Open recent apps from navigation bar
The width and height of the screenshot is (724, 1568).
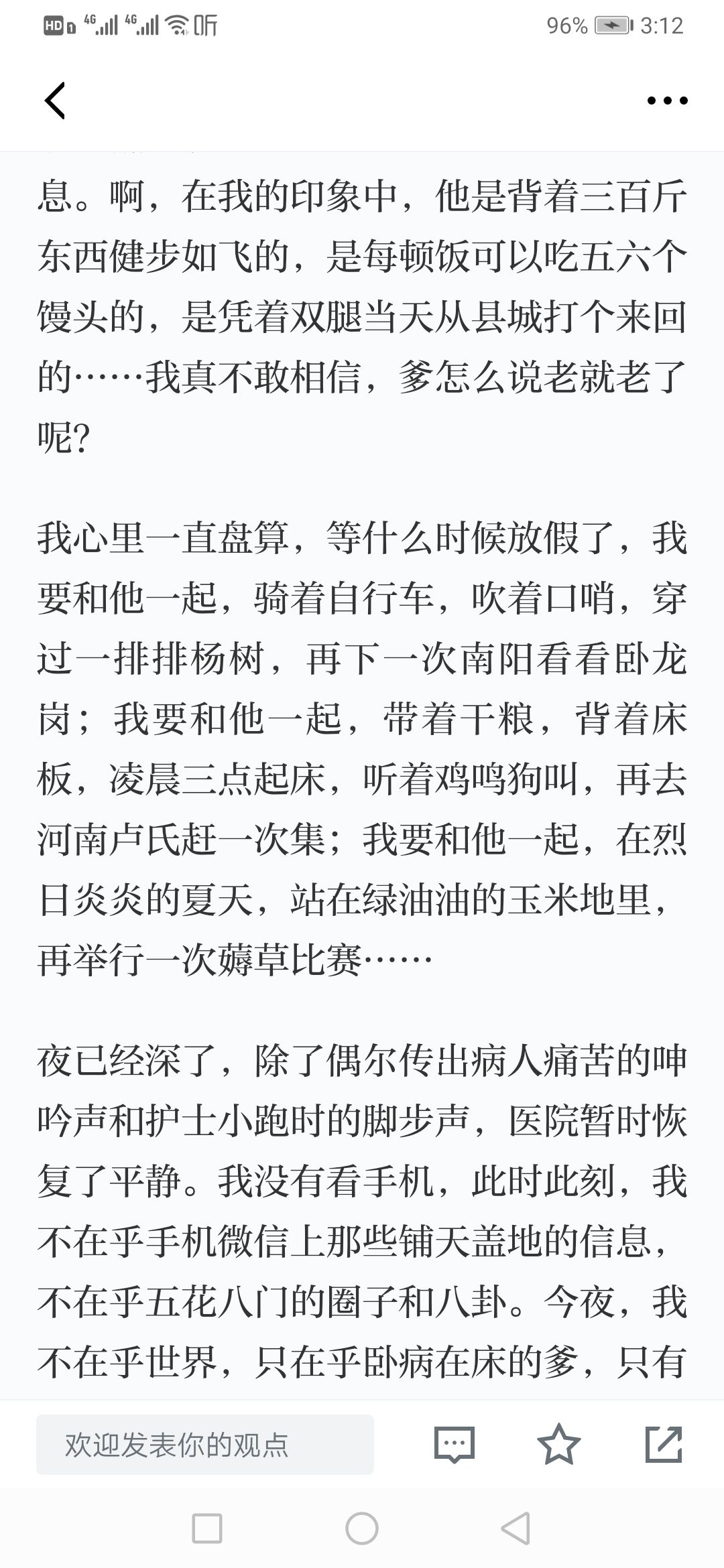click(207, 1528)
